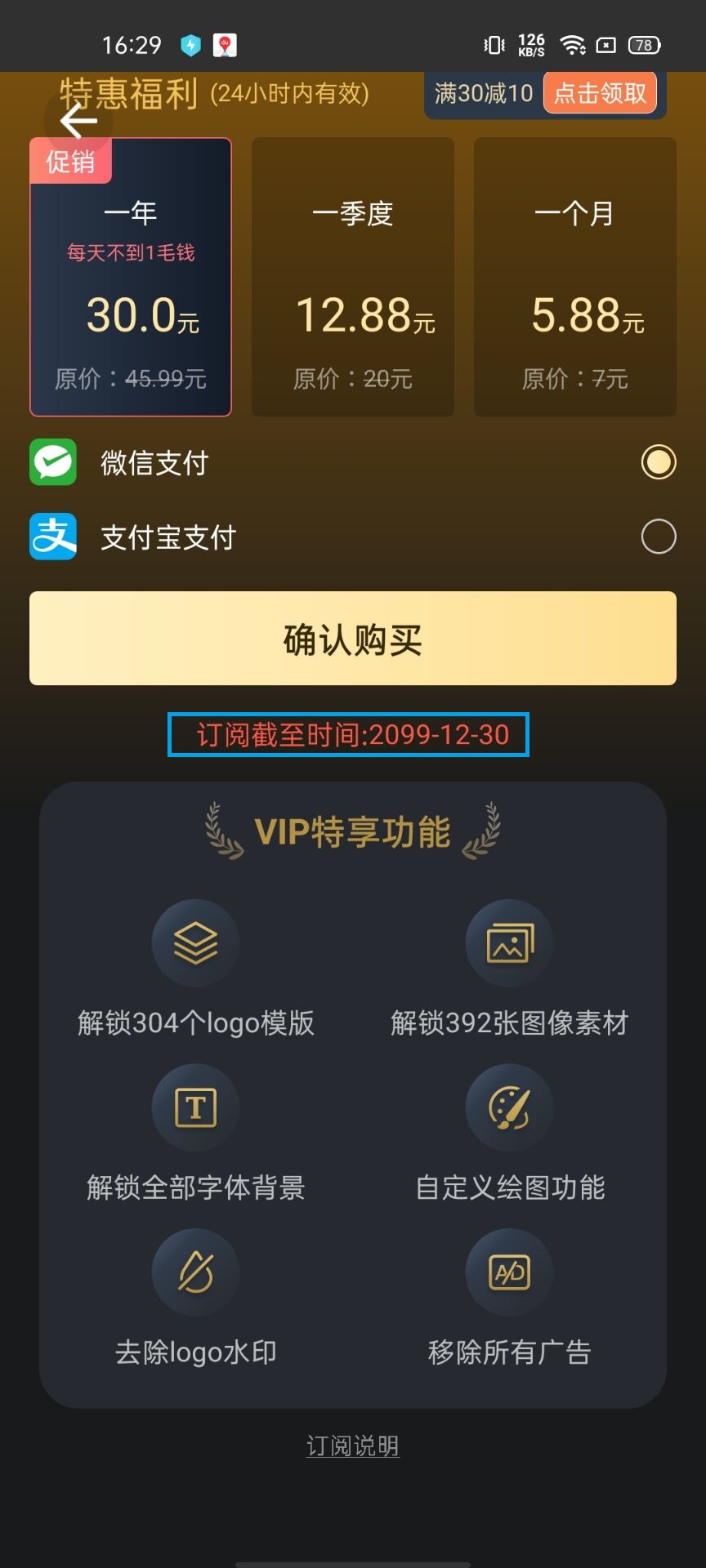The image size is (706, 1568).
Task: Pick the 一个月 5.88元 plan
Action: (x=575, y=278)
